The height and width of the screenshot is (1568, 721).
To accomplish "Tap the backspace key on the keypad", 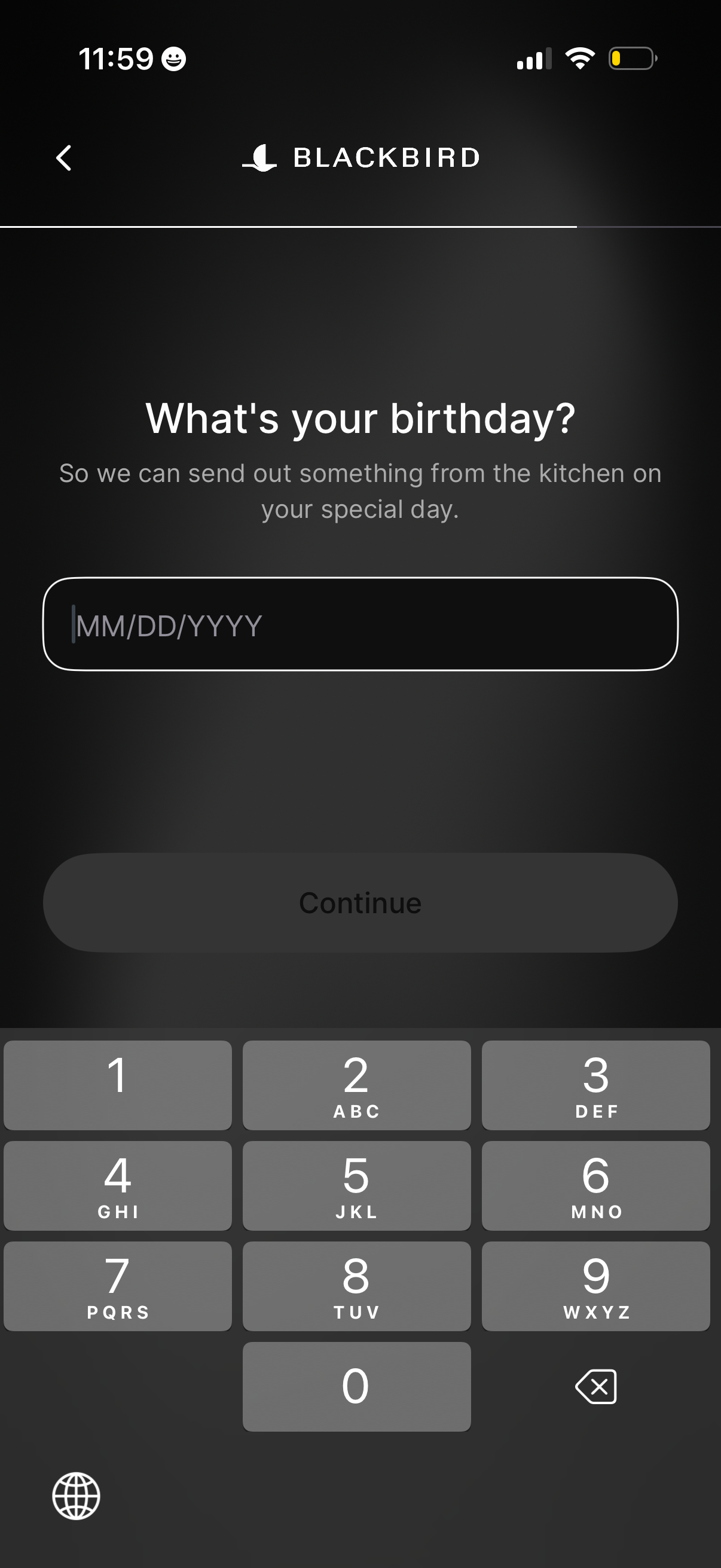I will (x=595, y=1387).
